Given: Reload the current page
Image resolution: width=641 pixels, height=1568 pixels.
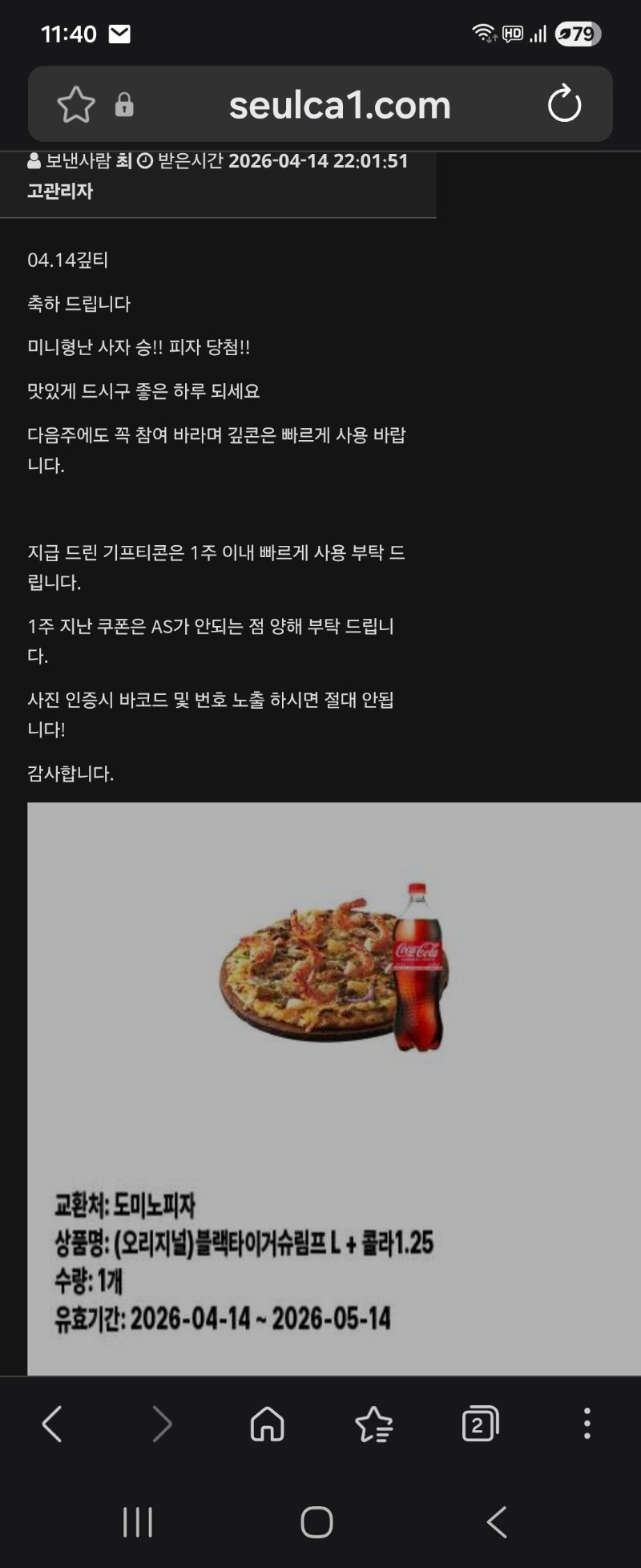Looking at the screenshot, I should [x=564, y=104].
